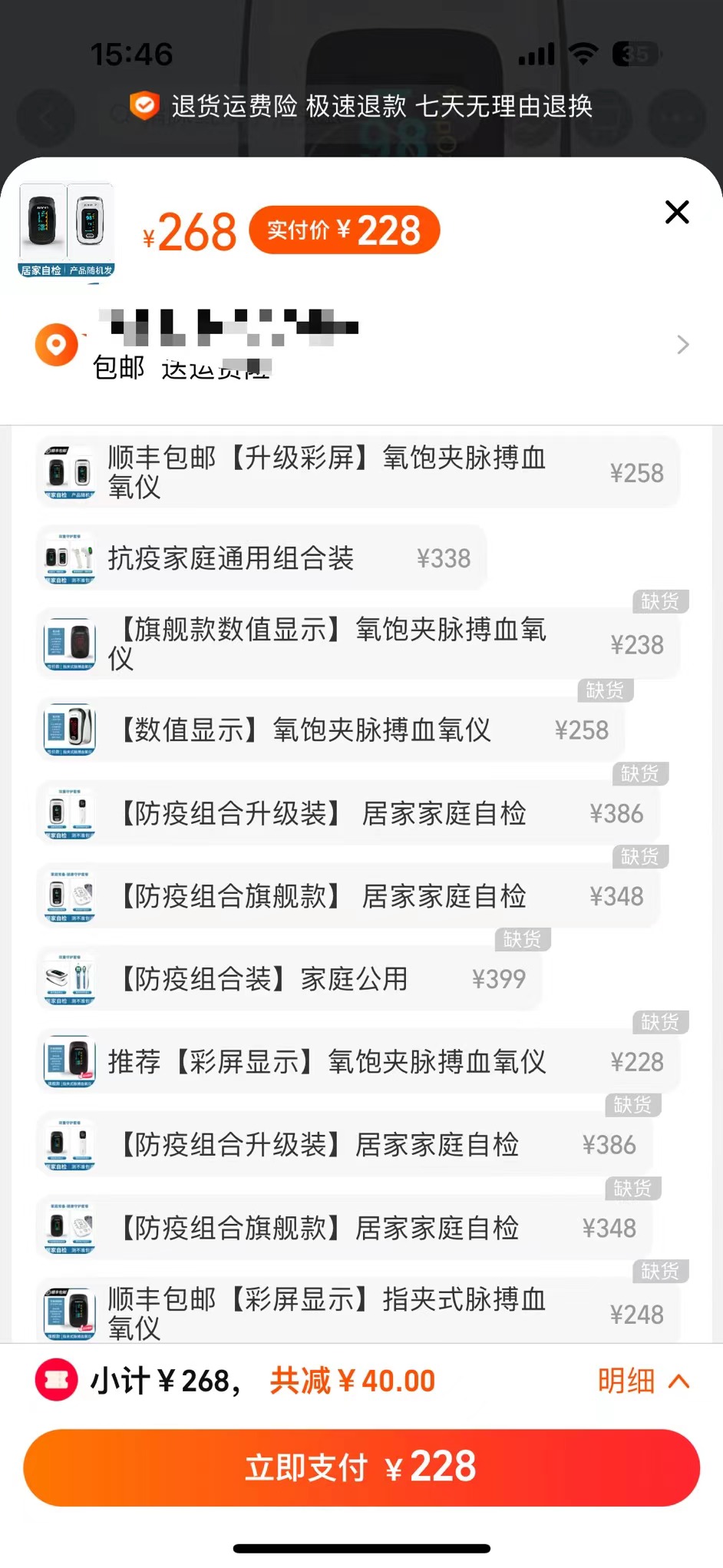Select 顺丰包邮【升级彩屏】氧饱夹脉搏血氧仪 option
723x1568 pixels.
(358, 472)
